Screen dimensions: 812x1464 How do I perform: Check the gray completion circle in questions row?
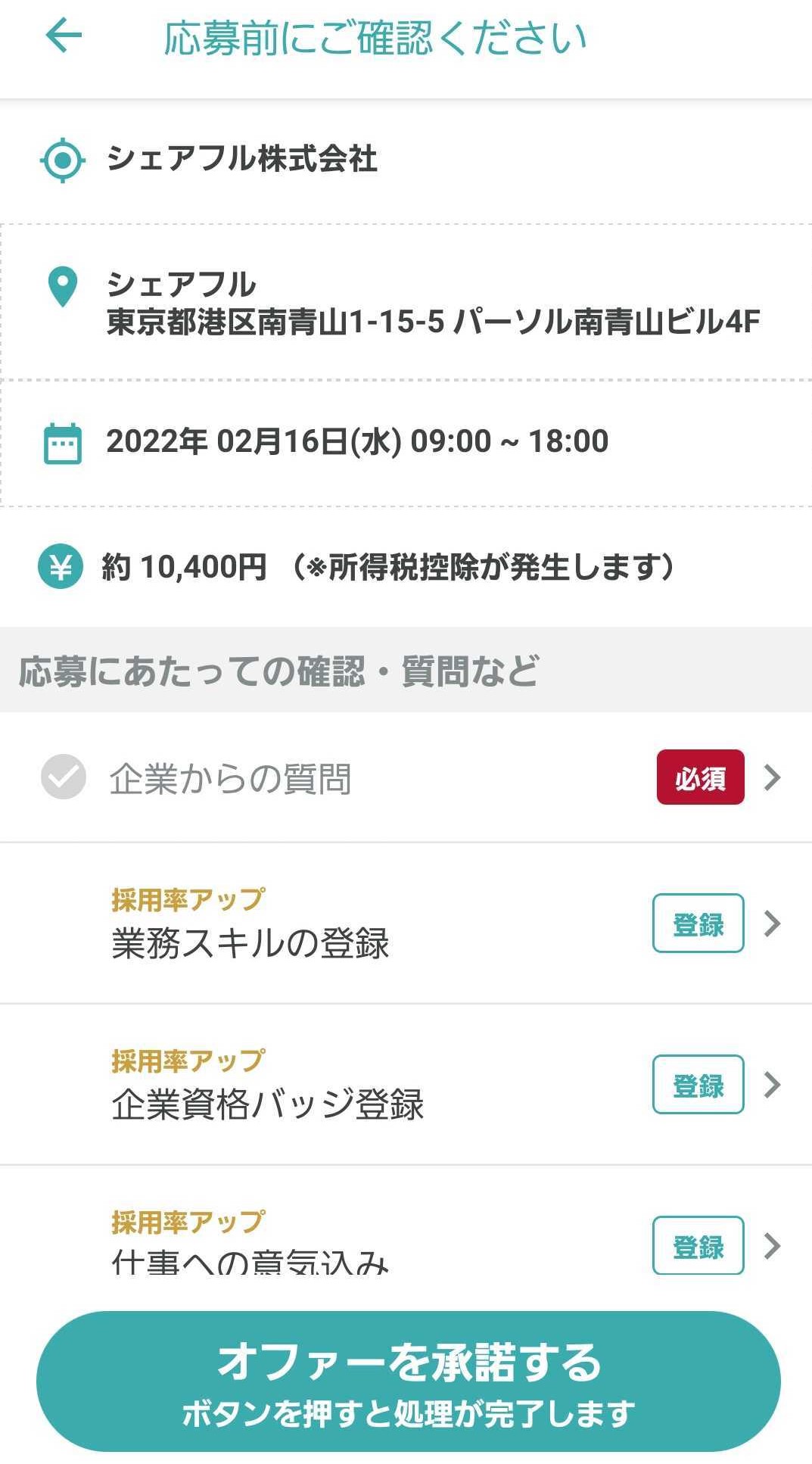tap(63, 777)
